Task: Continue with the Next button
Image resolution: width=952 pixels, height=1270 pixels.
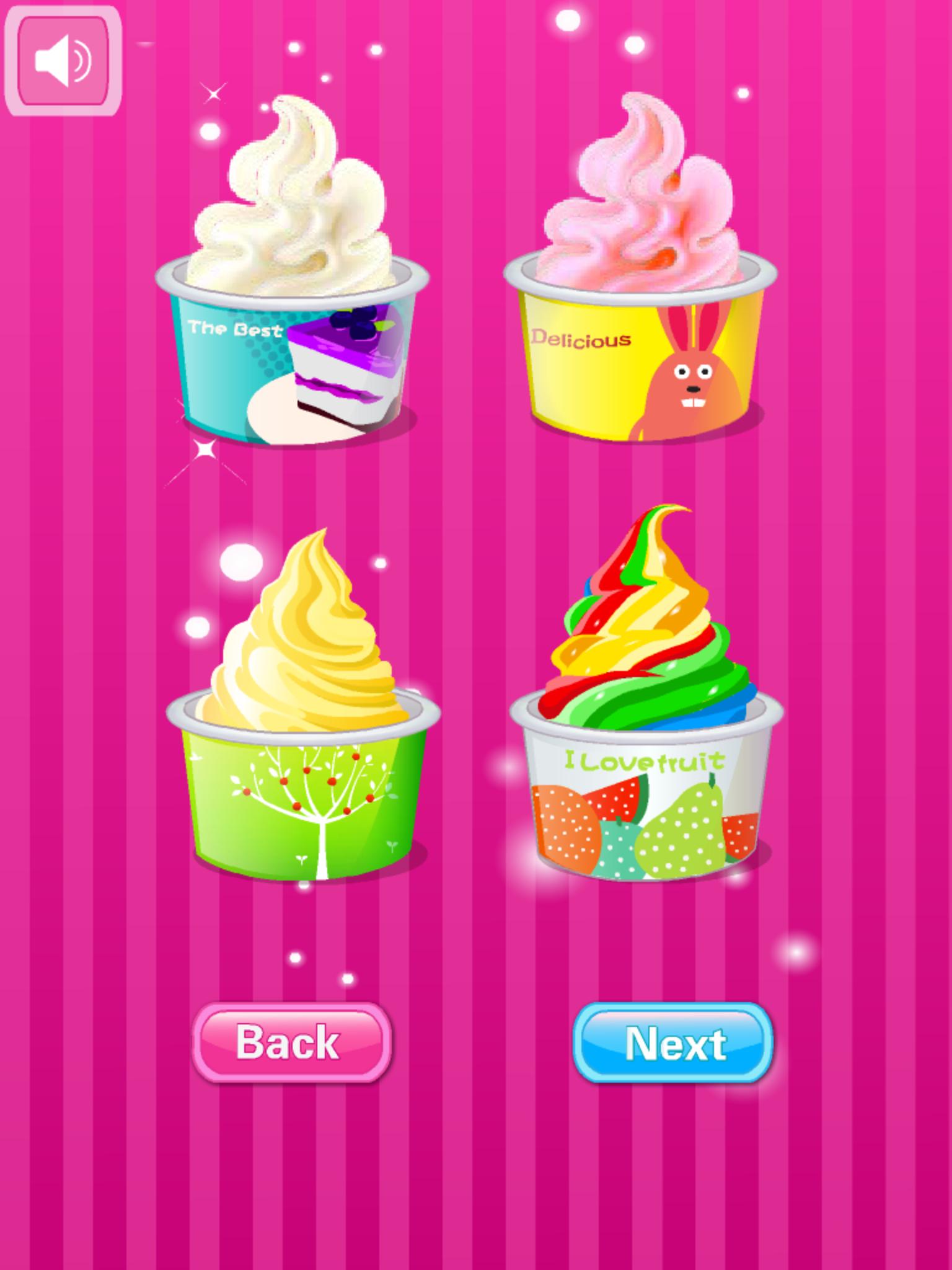Action: click(x=673, y=1043)
